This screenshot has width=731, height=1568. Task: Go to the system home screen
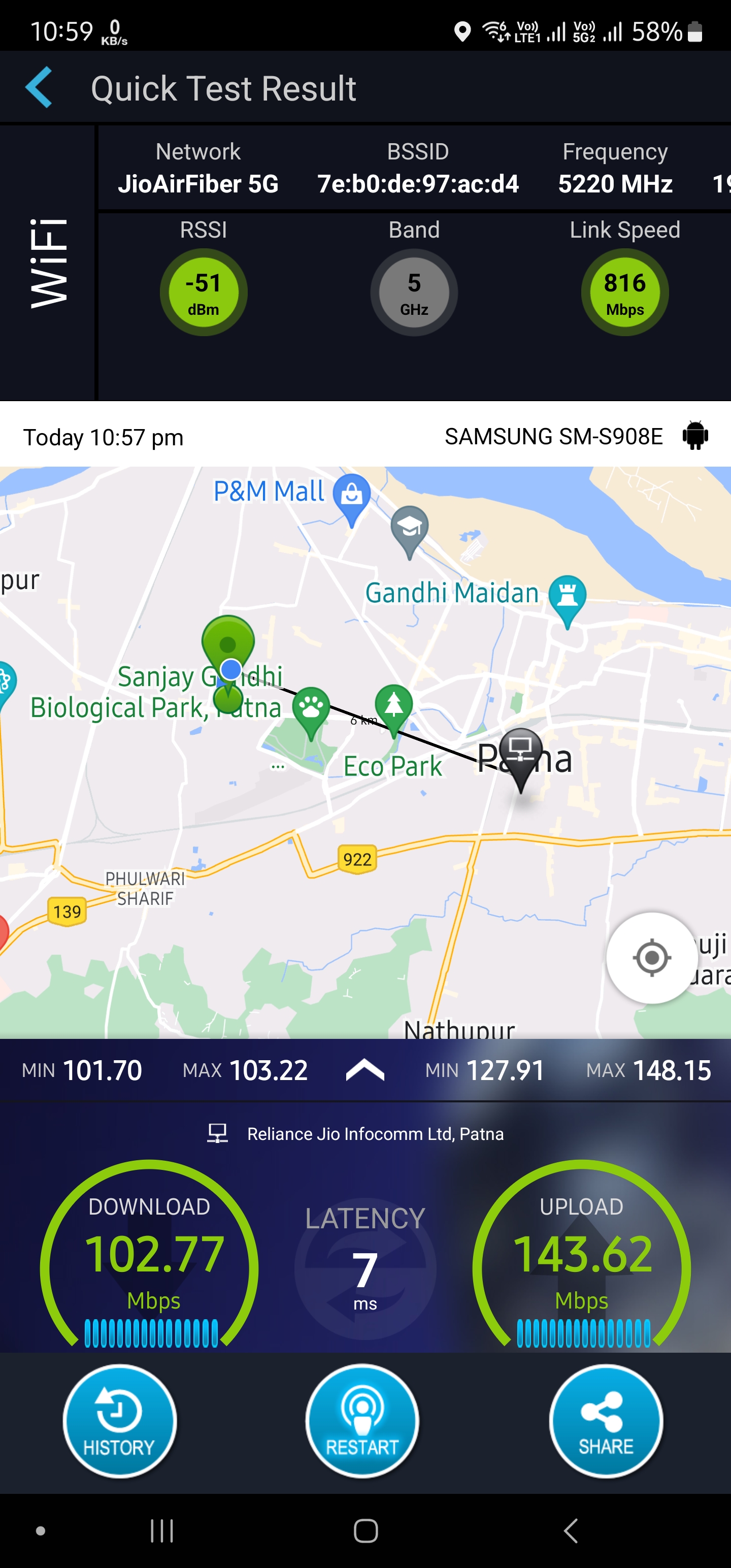pyautogui.click(x=365, y=1530)
